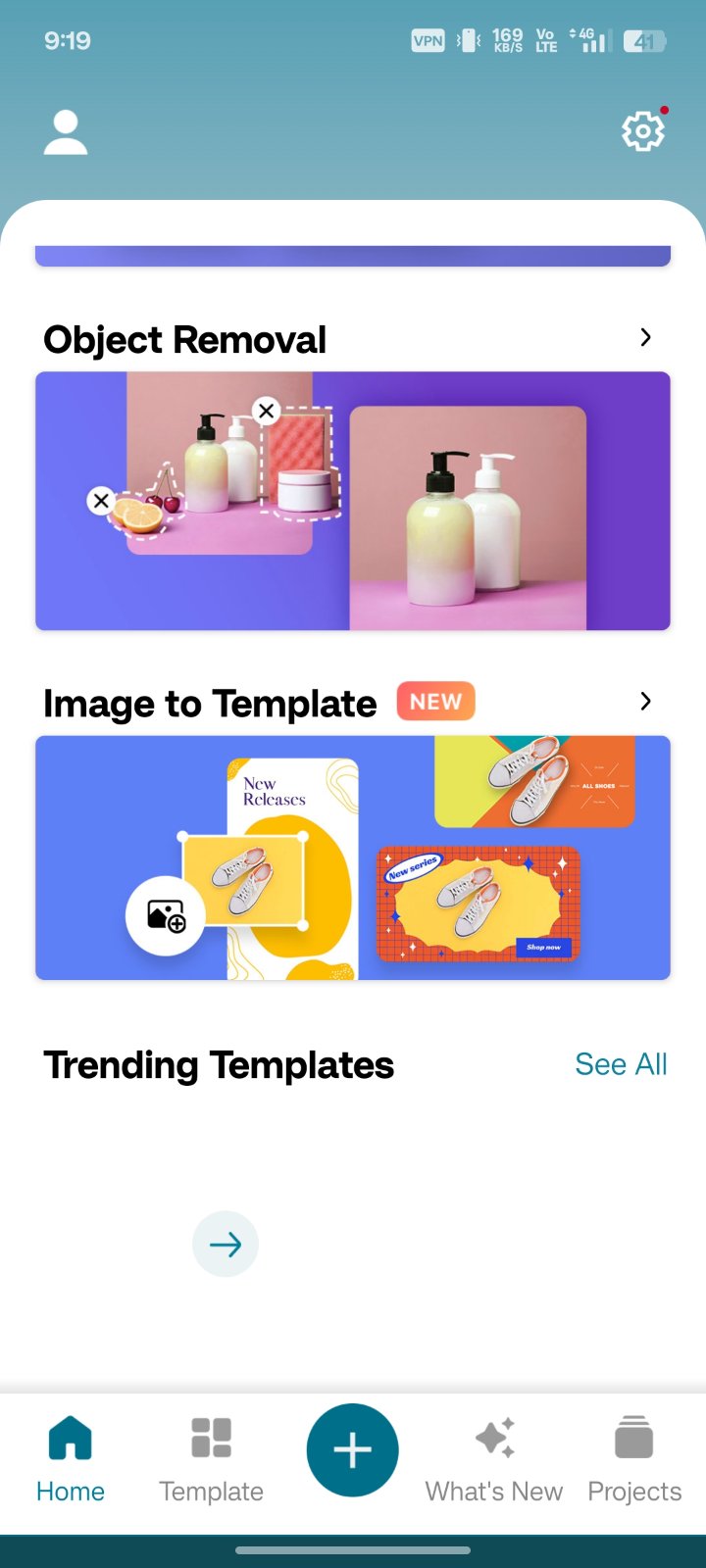Expand Image to Template with its chevron
706x1568 pixels.
point(645,702)
